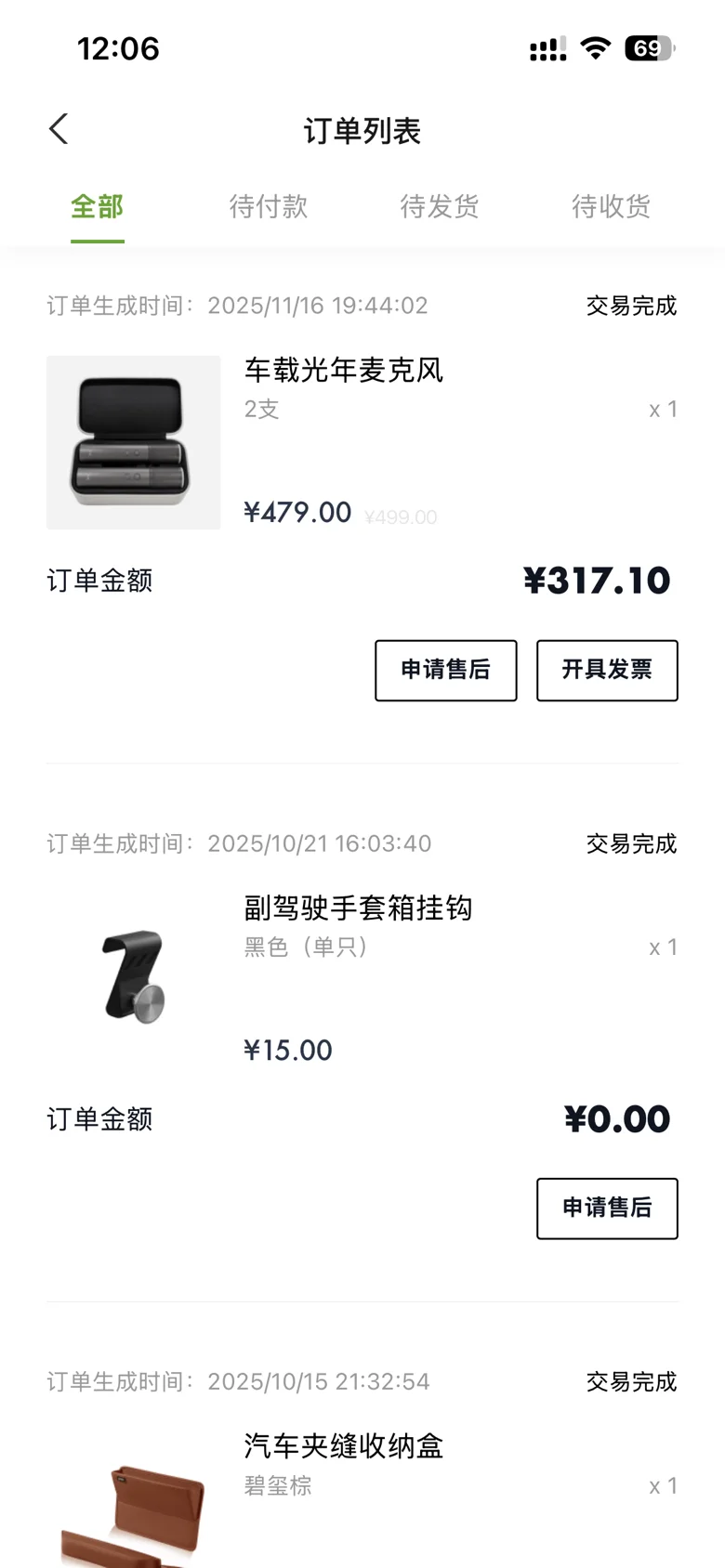The image size is (725, 1568).
Task: Open the 汽车夹缝收纳盒 order details
Action: point(344,1446)
